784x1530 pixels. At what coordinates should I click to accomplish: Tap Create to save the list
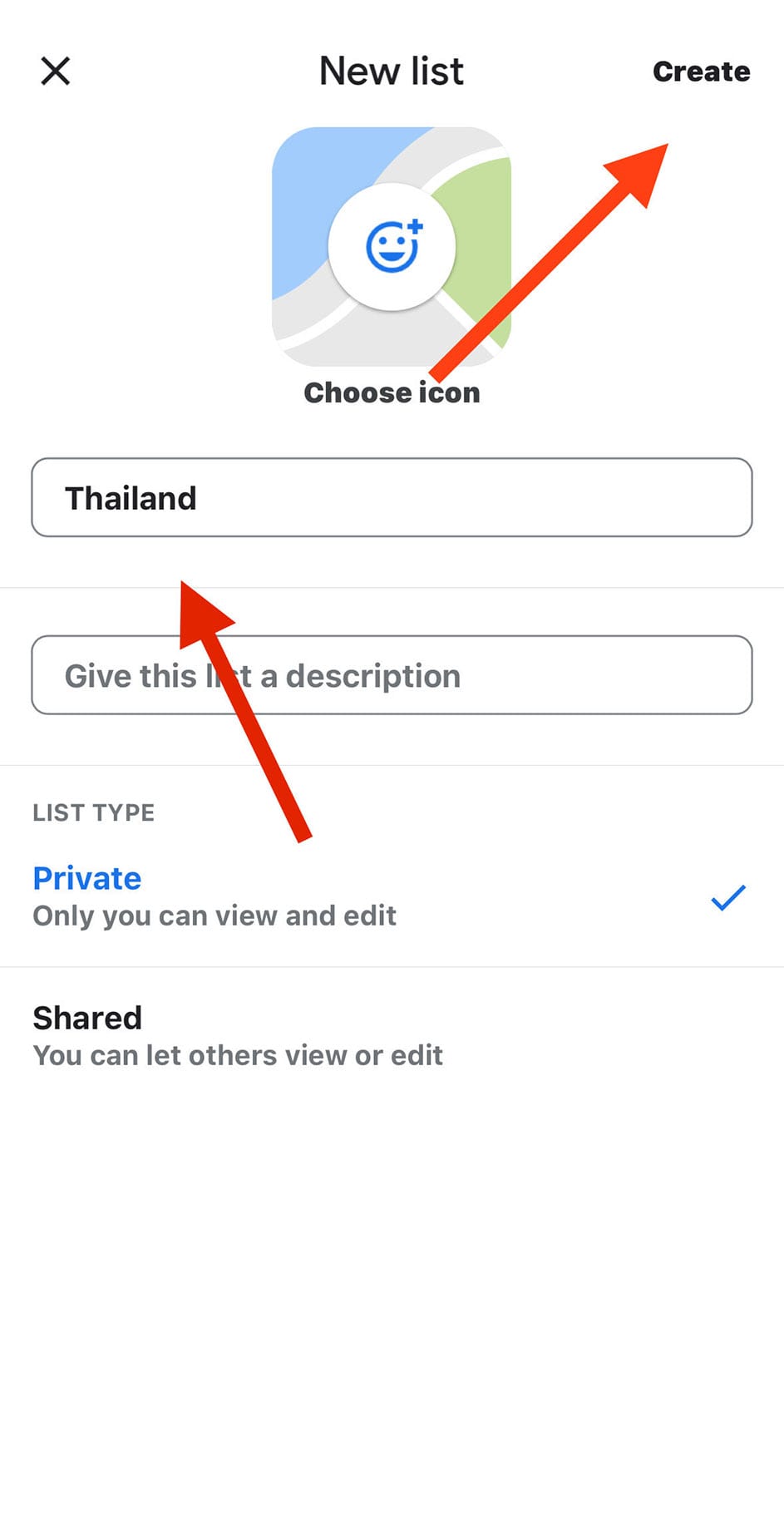701,72
